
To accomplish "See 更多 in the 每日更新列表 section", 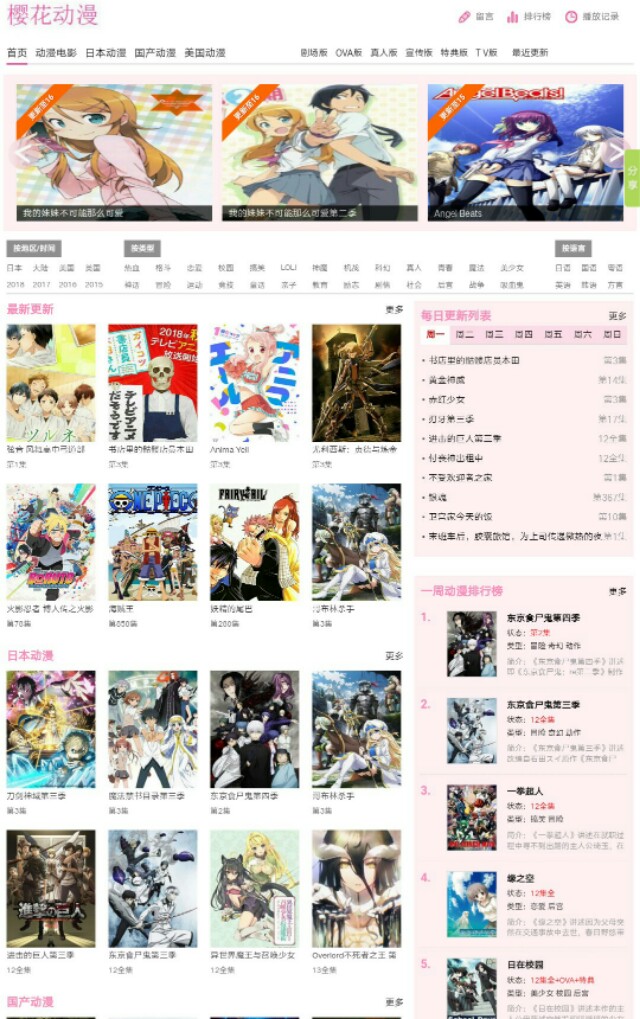I will [x=616, y=316].
